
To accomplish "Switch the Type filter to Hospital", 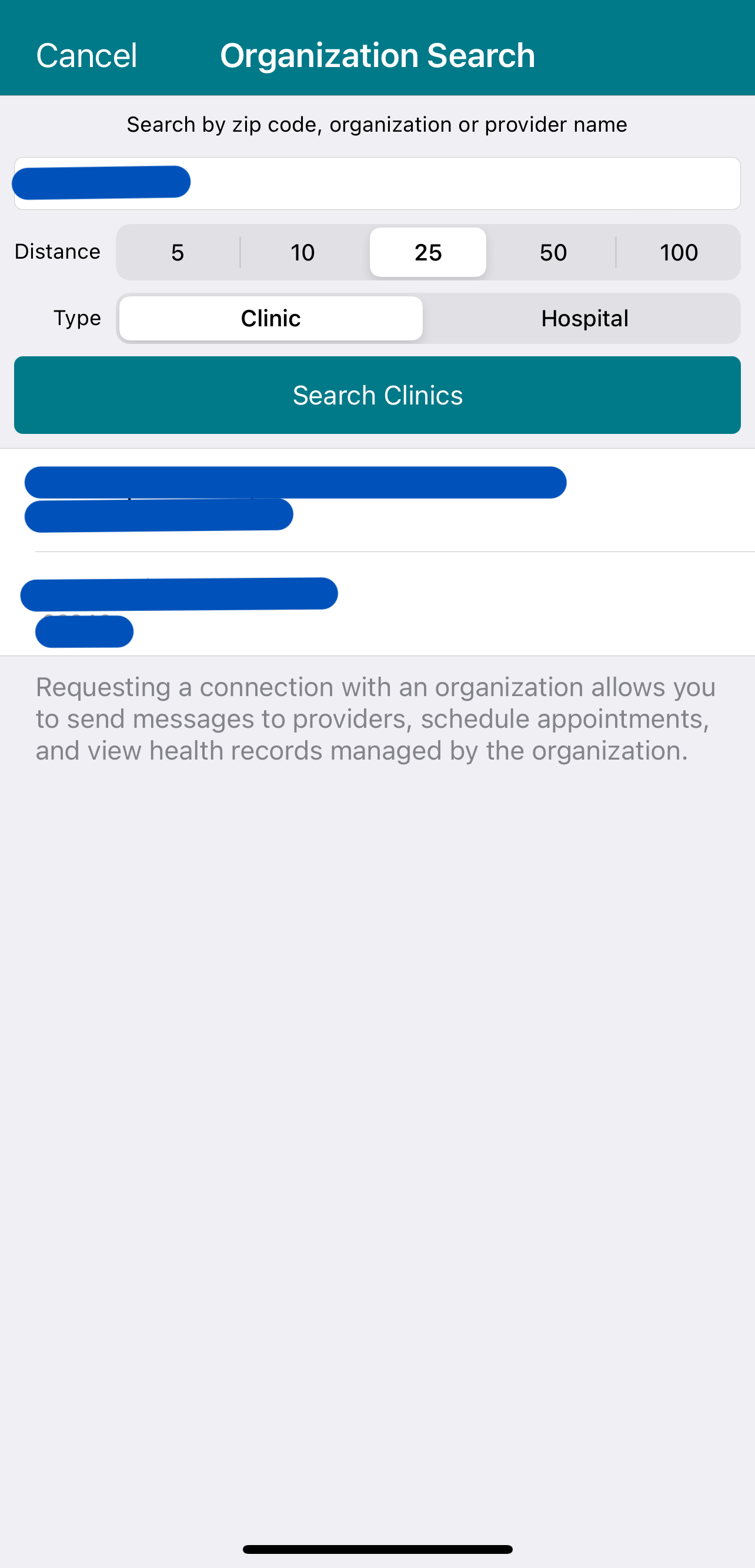I will (583, 317).
